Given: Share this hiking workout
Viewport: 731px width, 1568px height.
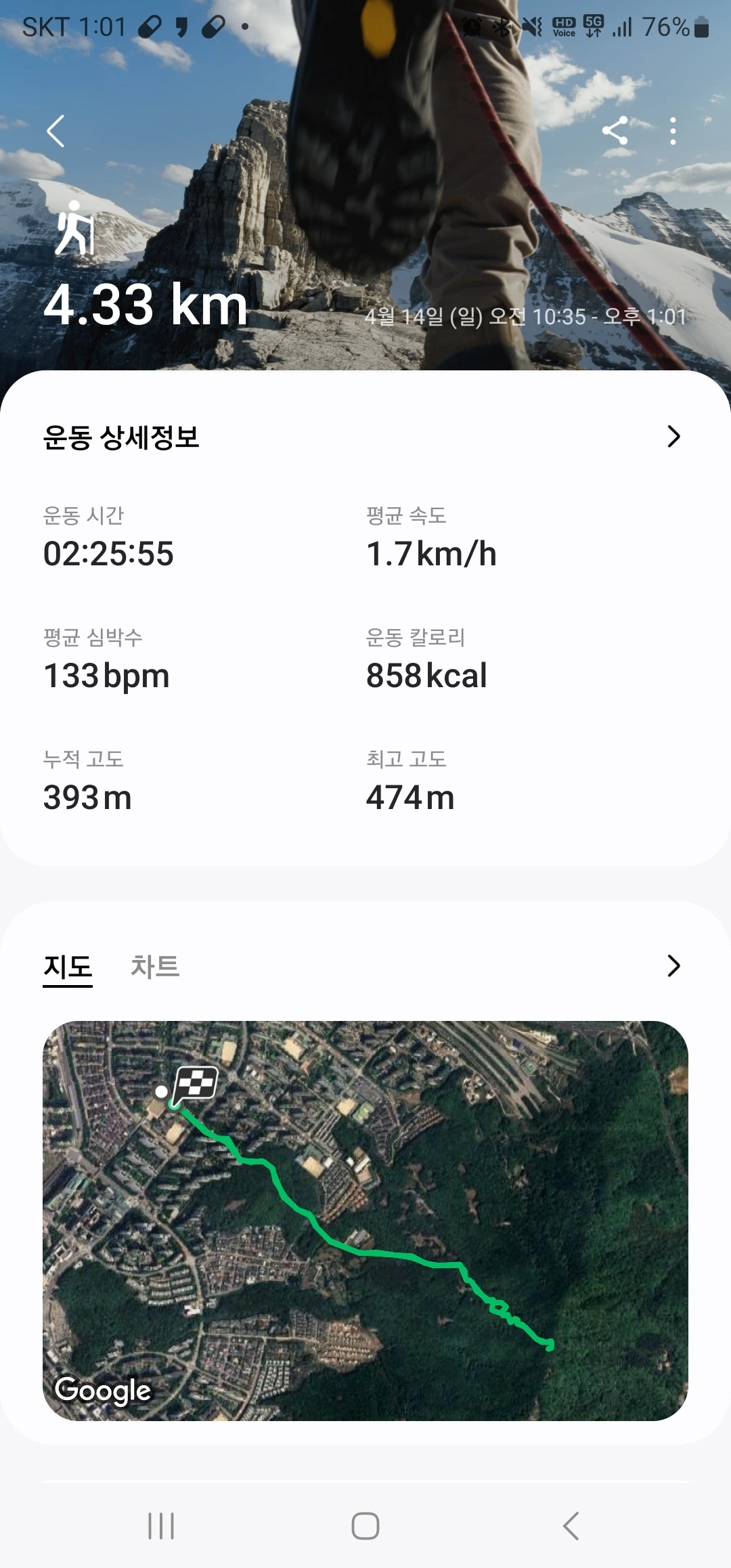Looking at the screenshot, I should tap(615, 131).
